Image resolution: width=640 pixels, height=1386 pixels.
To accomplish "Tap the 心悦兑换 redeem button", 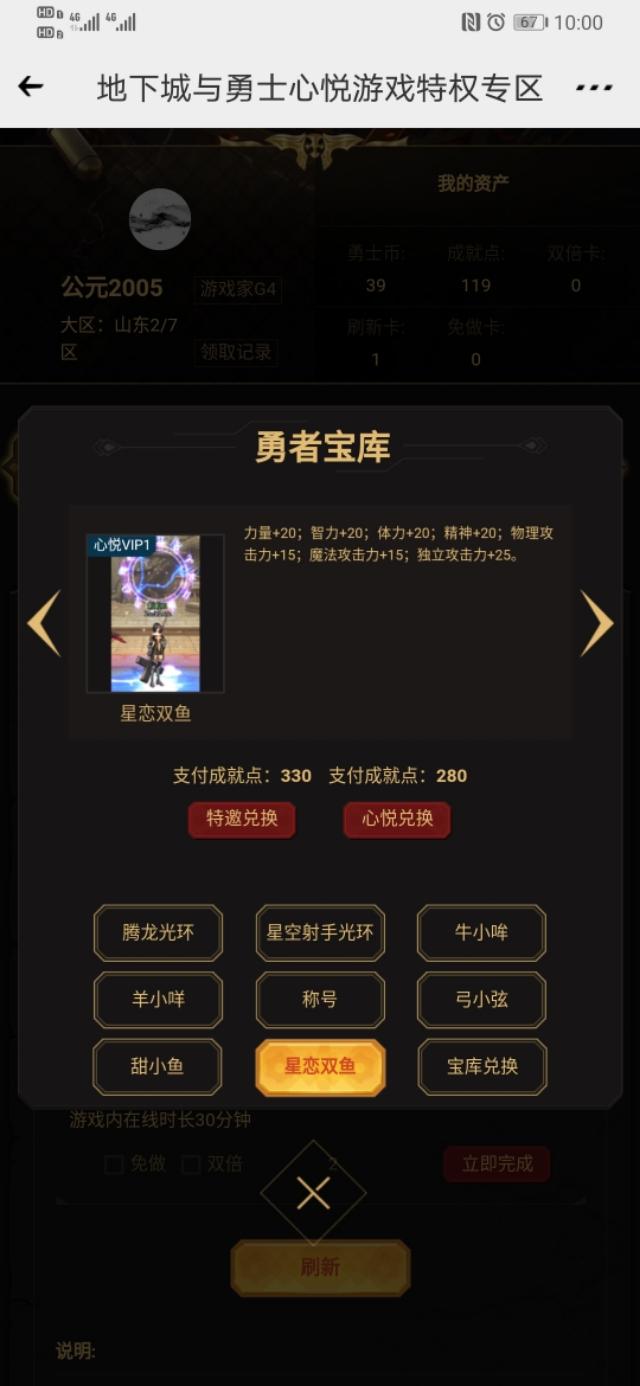I will click(x=397, y=819).
